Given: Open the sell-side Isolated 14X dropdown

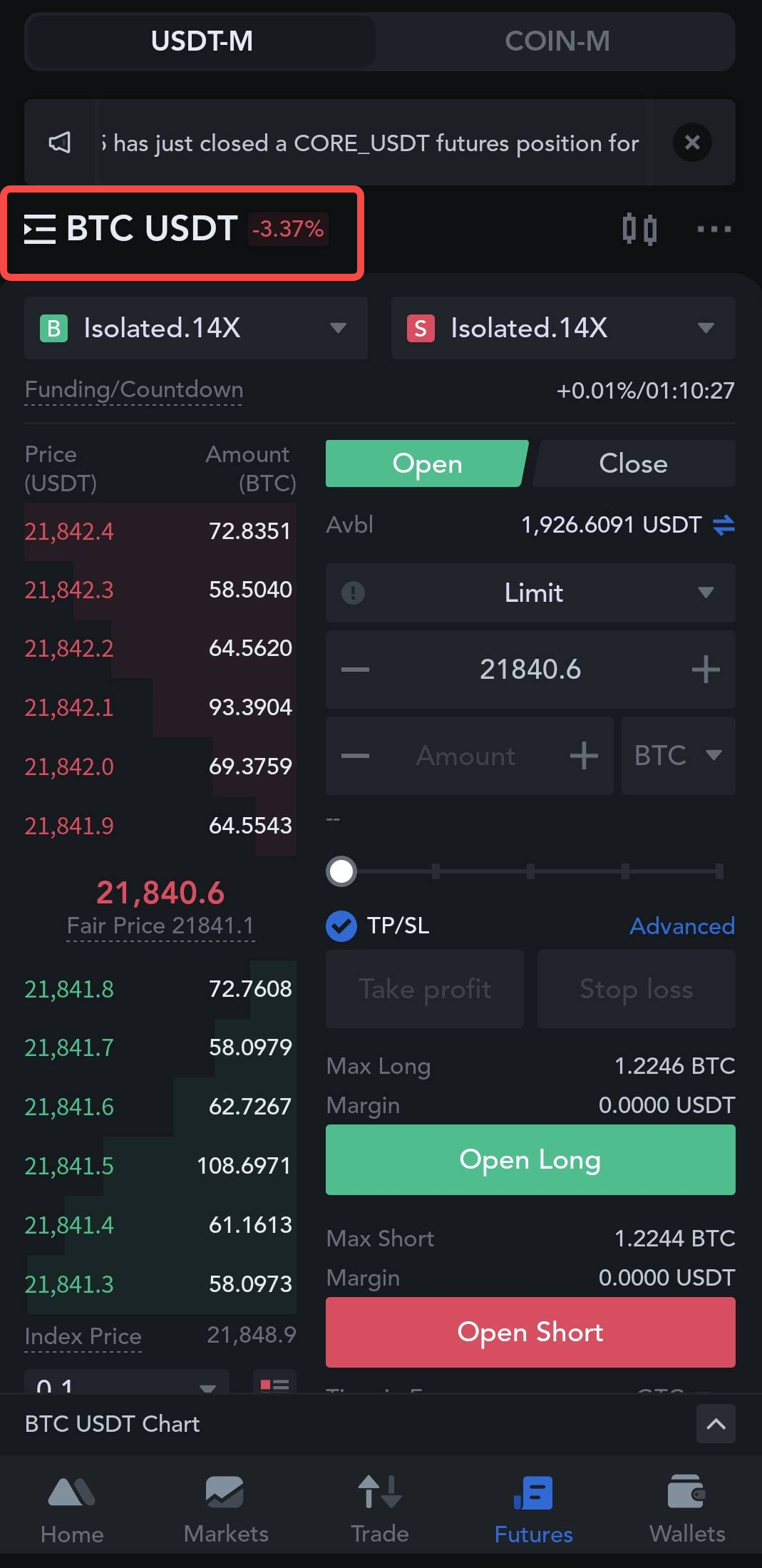Looking at the screenshot, I should click(x=563, y=328).
